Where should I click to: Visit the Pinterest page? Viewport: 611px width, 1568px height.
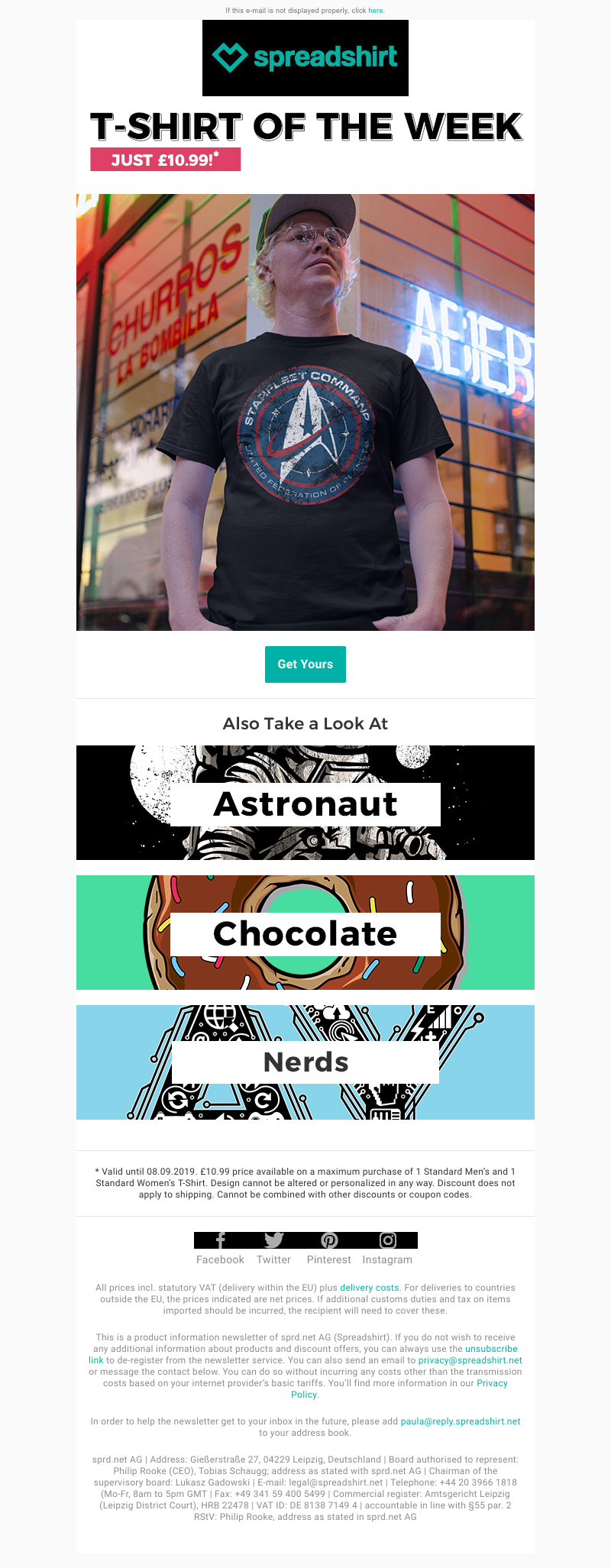point(329,1250)
